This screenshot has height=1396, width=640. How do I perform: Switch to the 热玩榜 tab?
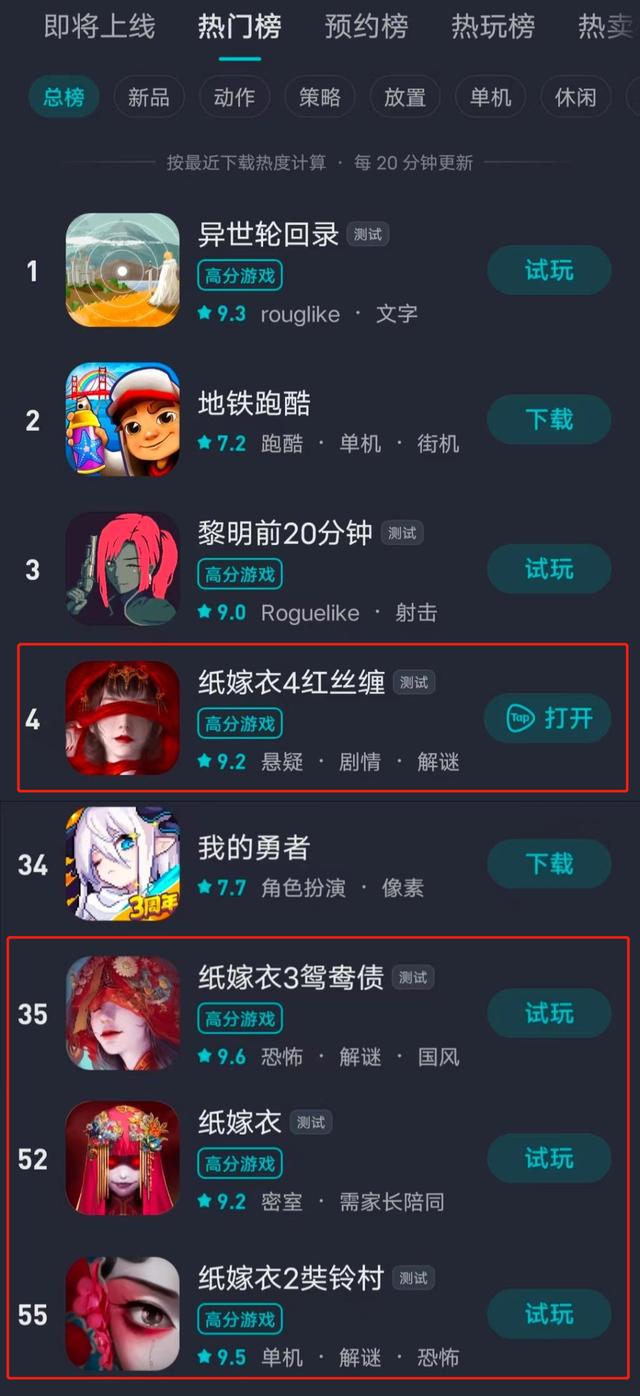(493, 27)
